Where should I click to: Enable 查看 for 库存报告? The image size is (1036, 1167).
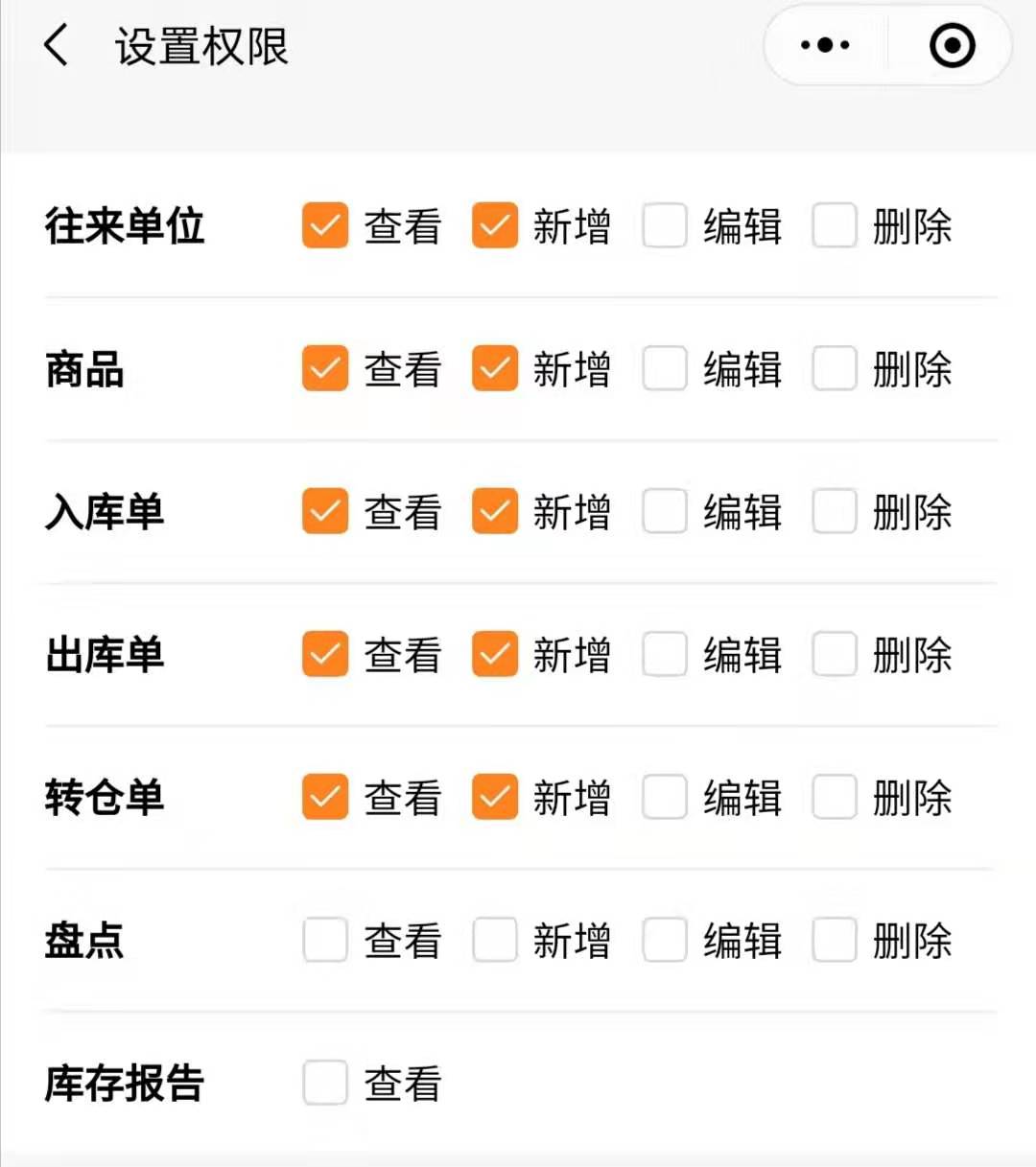pos(325,1083)
